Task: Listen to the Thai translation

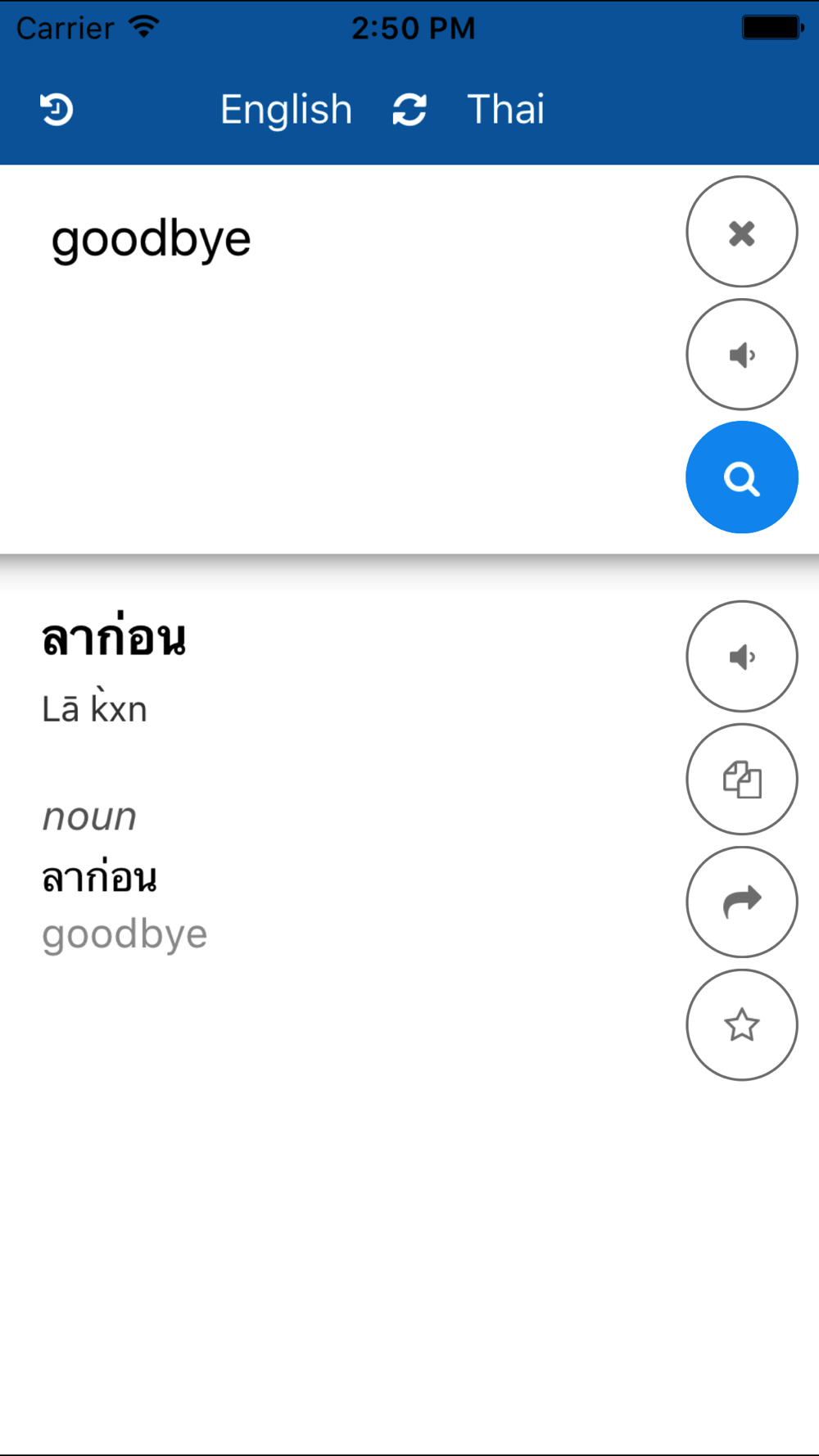Action: [x=742, y=657]
